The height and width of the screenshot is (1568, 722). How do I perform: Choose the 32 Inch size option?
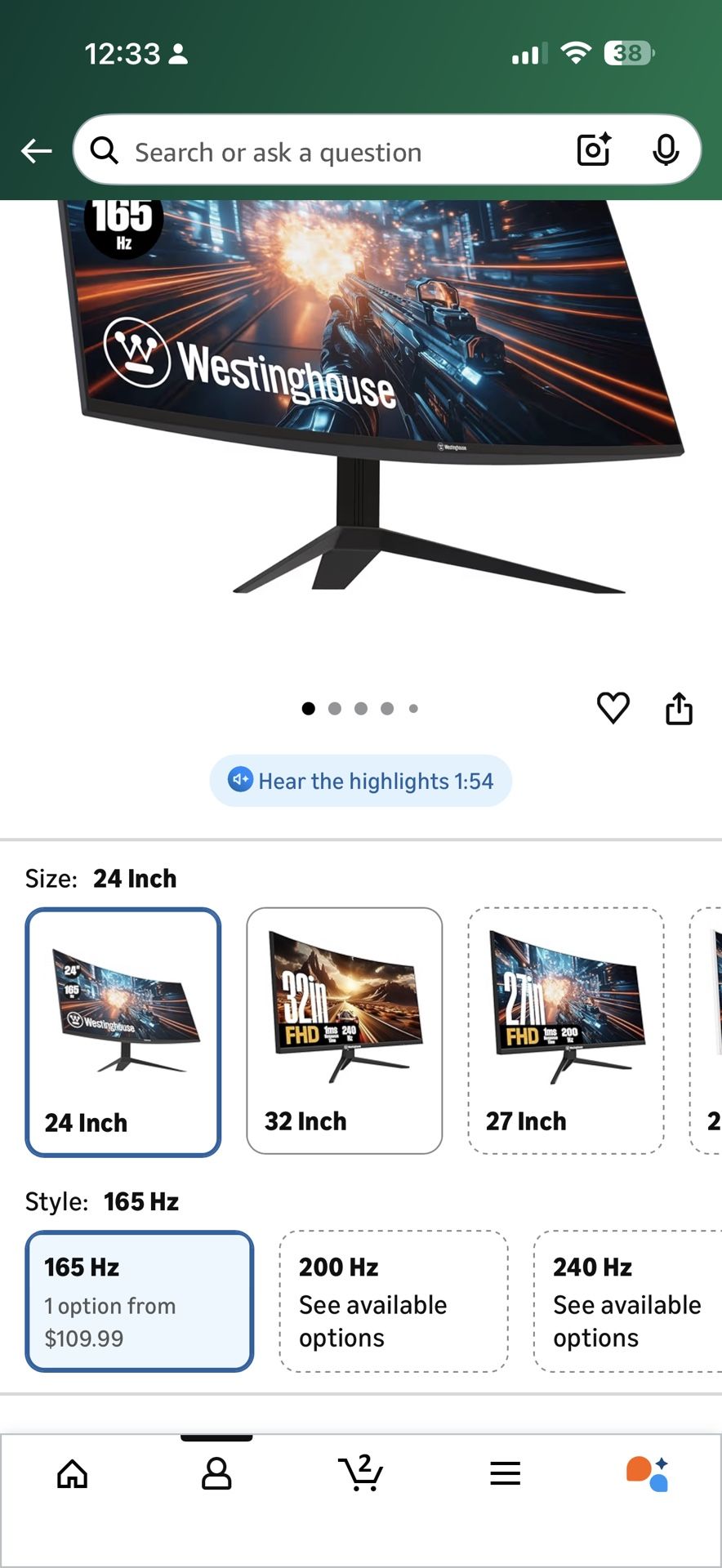tap(345, 1031)
